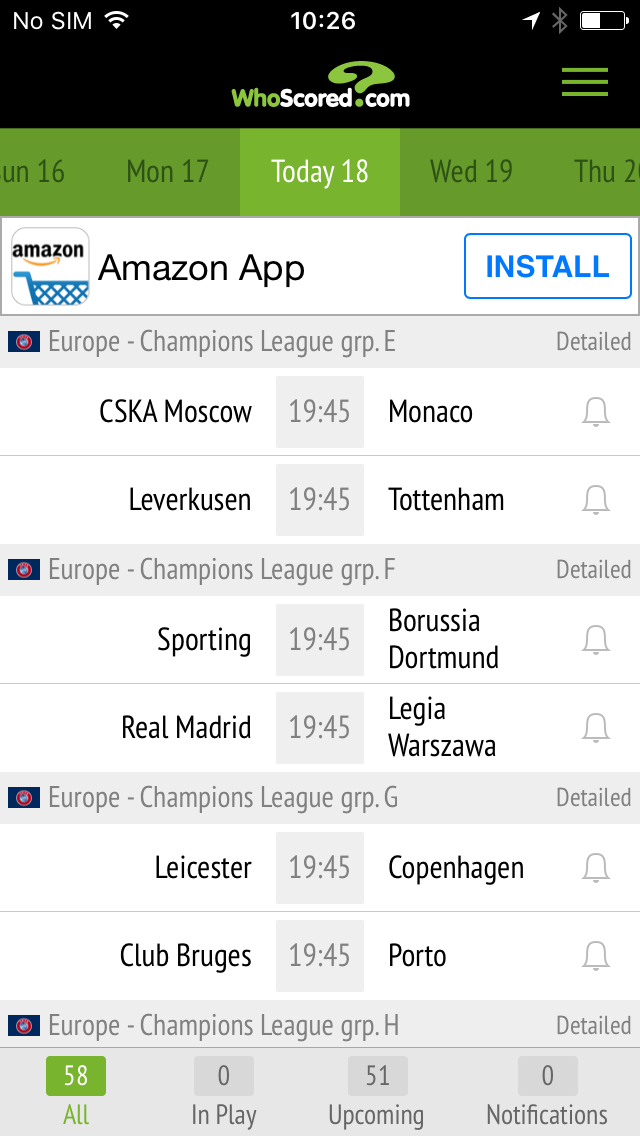Open the hamburger menu
The image size is (640, 1136).
[584, 82]
